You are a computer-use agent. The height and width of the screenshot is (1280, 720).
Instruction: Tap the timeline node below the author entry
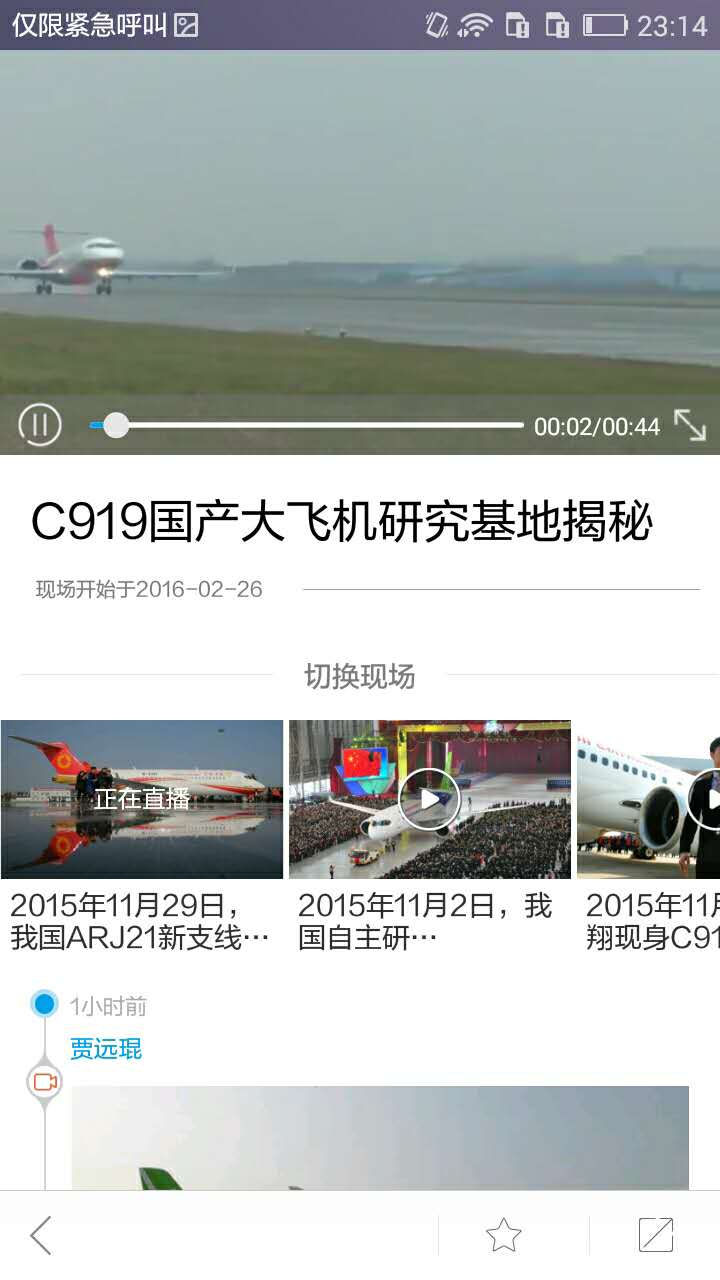tap(42, 1082)
